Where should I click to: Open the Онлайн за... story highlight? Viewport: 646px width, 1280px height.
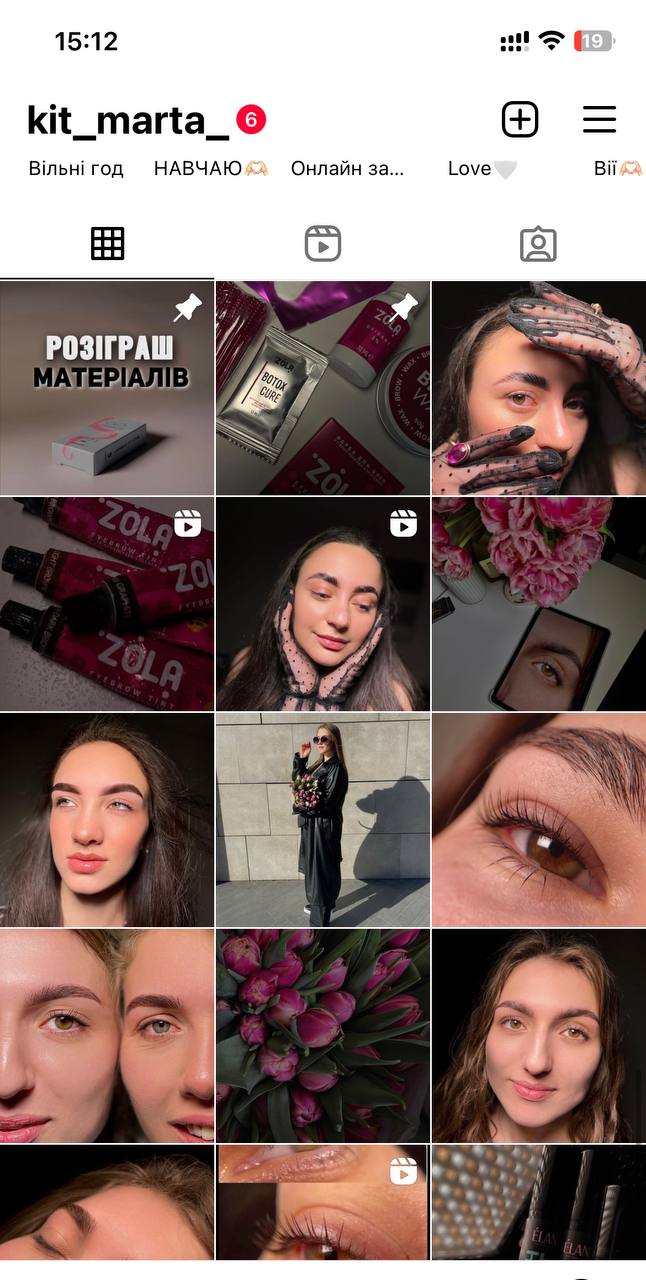(x=348, y=169)
